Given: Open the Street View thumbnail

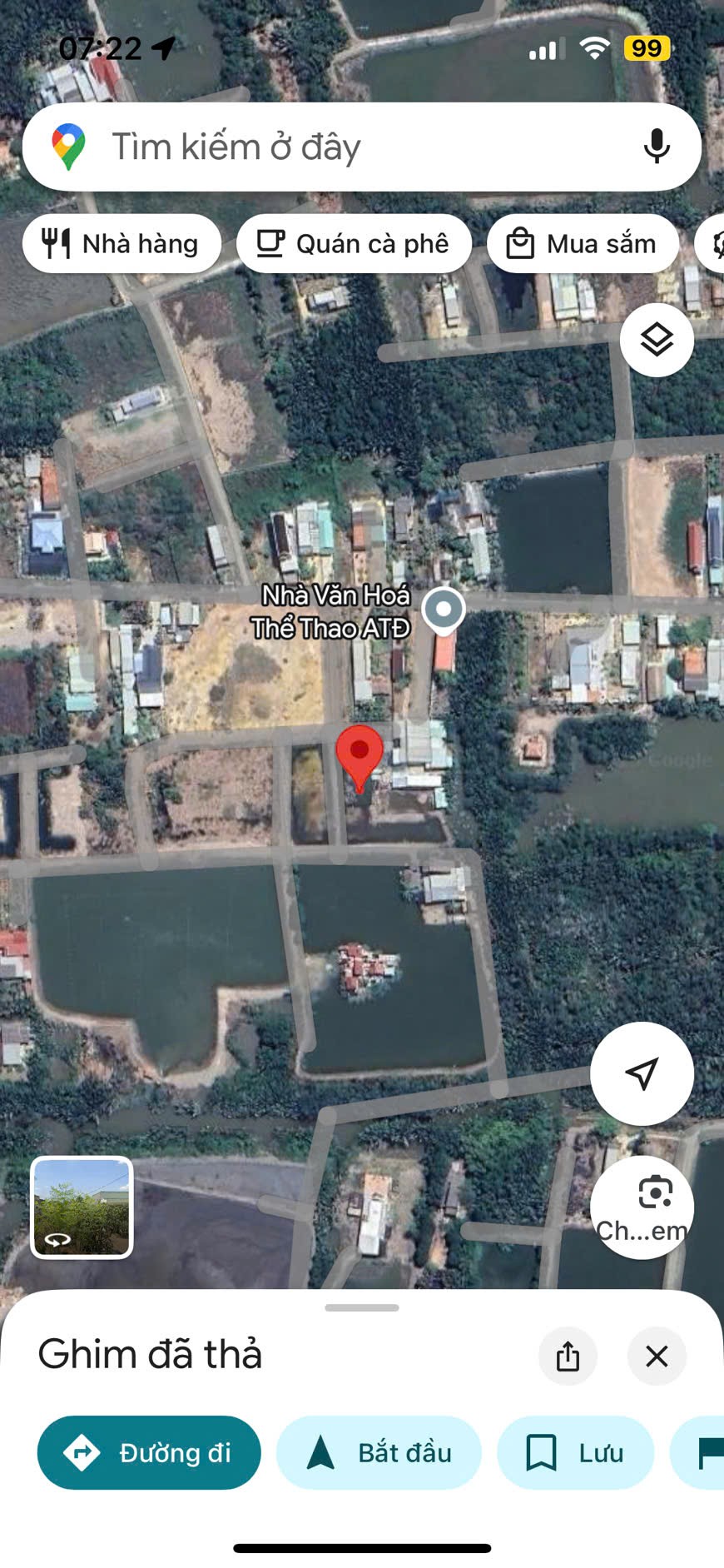Looking at the screenshot, I should [x=82, y=1207].
